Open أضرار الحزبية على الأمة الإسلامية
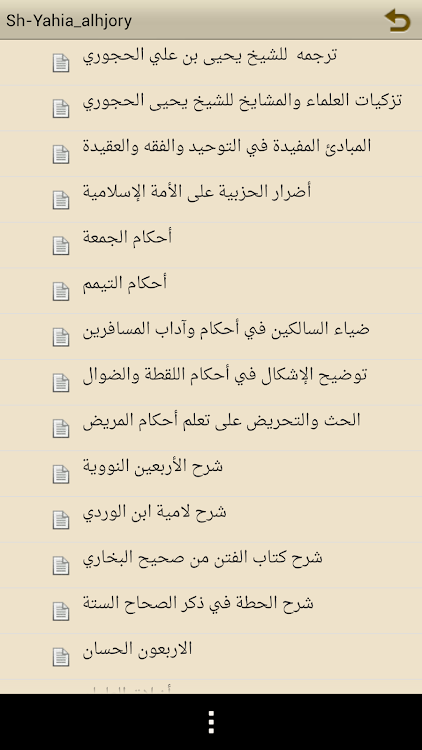422x750 pixels. click(x=211, y=200)
